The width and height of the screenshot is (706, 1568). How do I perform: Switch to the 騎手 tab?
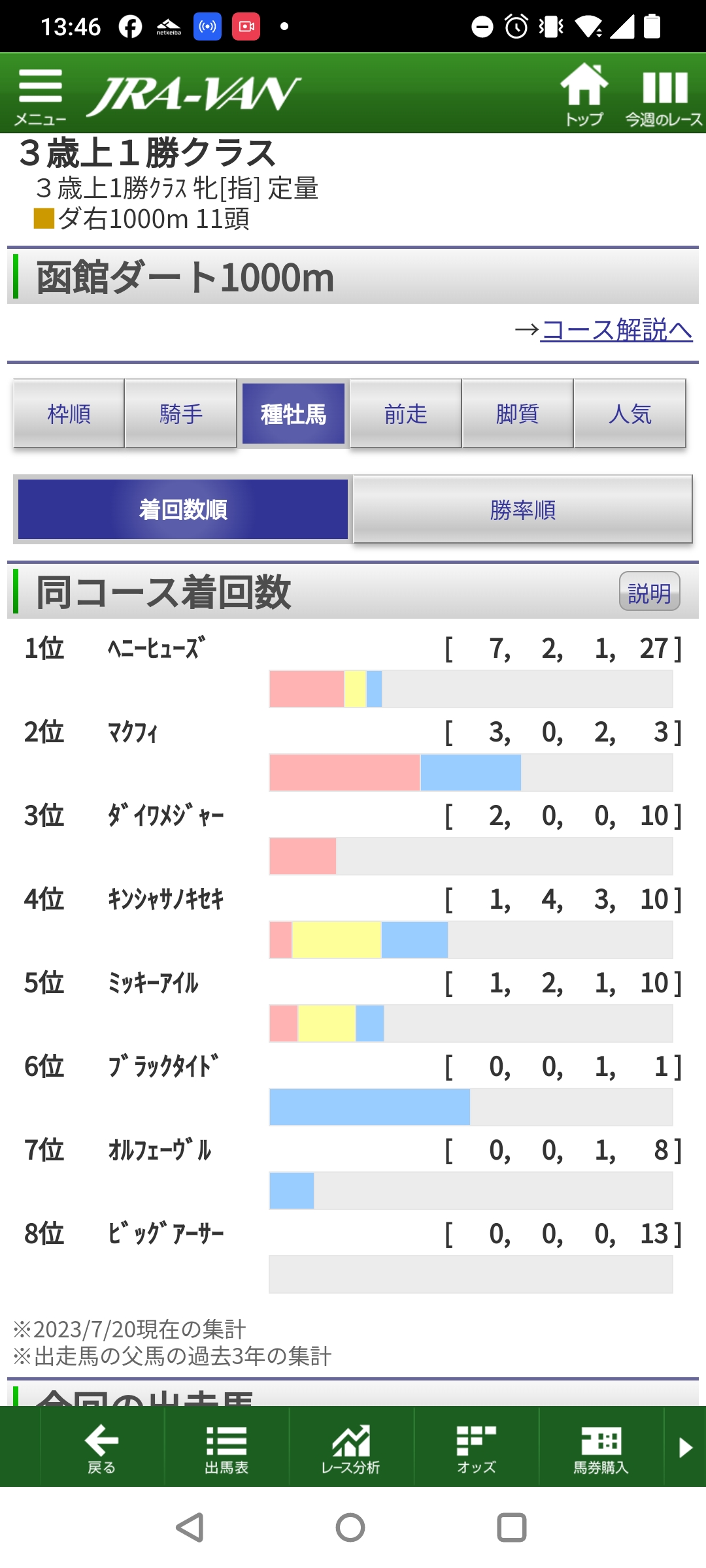tap(181, 414)
